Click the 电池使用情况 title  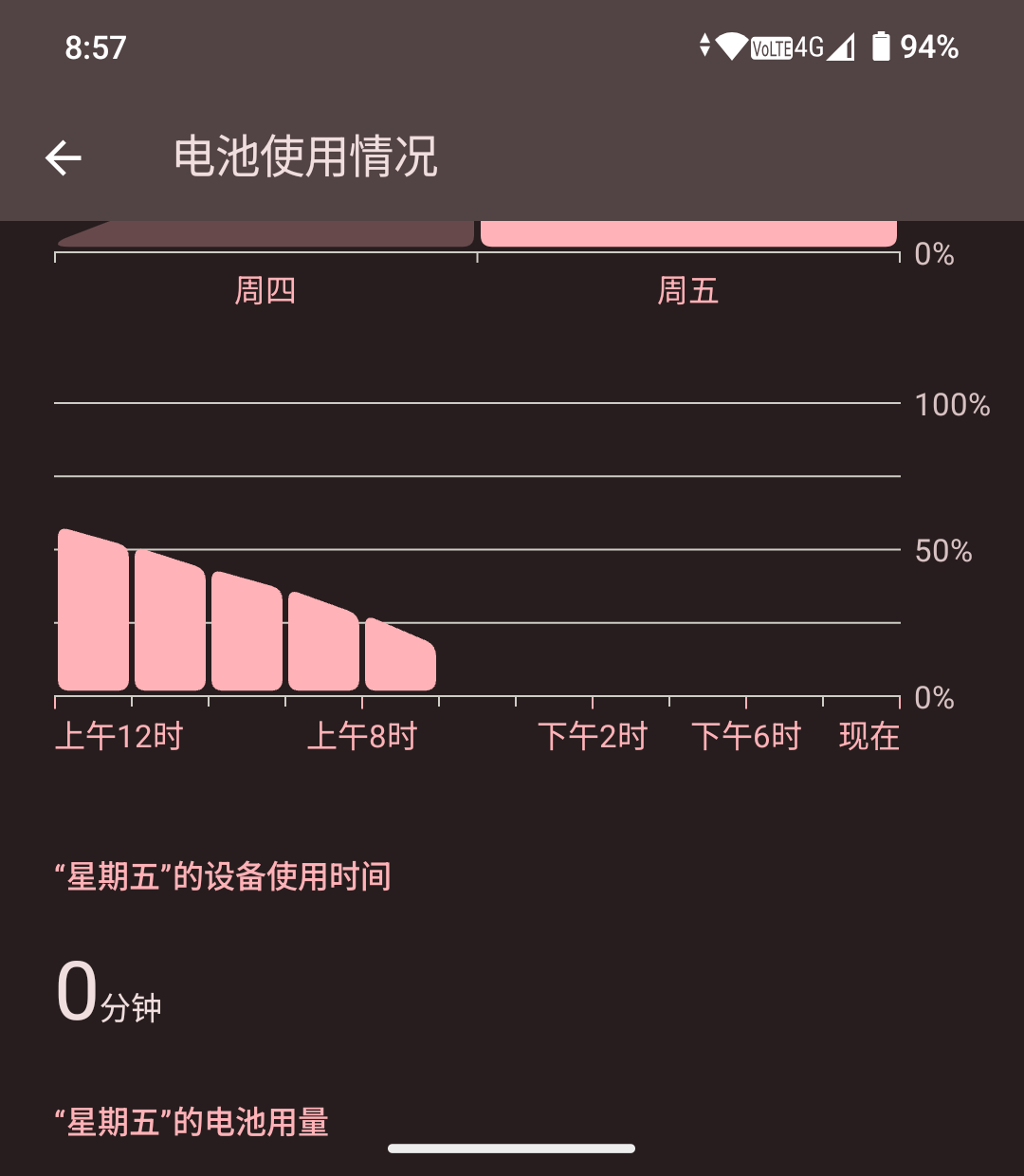(x=305, y=159)
